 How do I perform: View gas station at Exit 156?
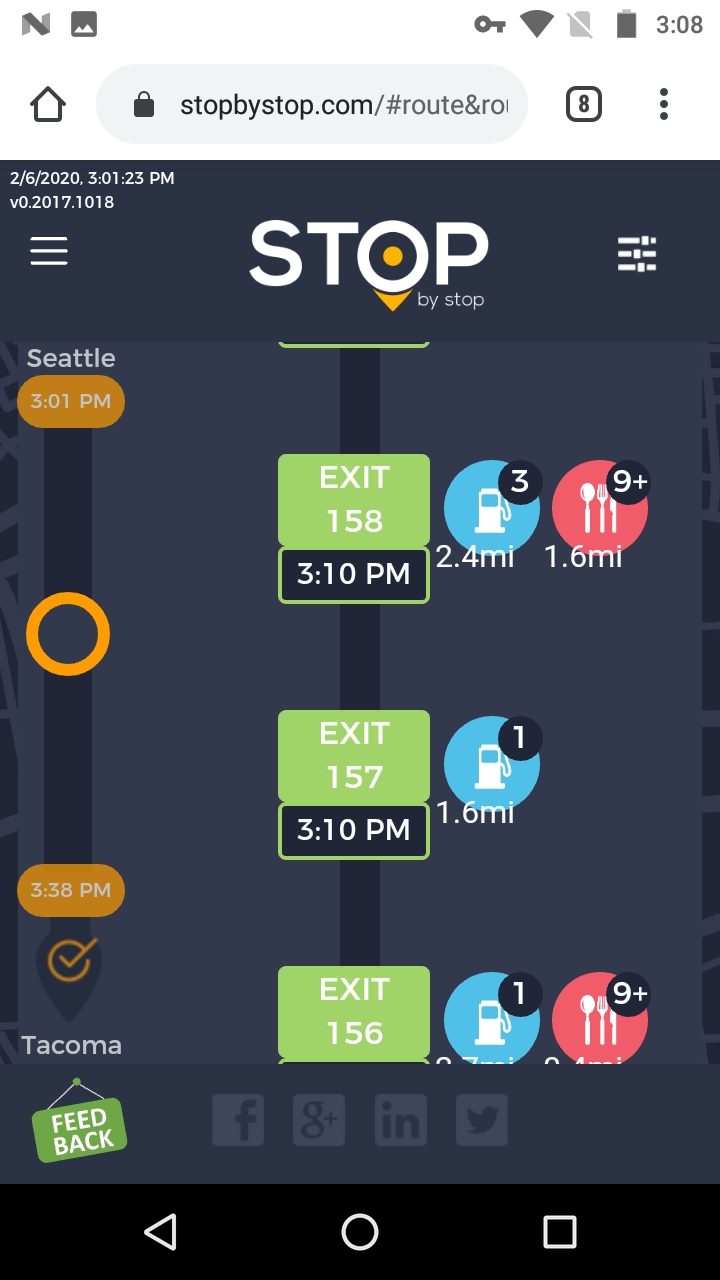tap(491, 1020)
